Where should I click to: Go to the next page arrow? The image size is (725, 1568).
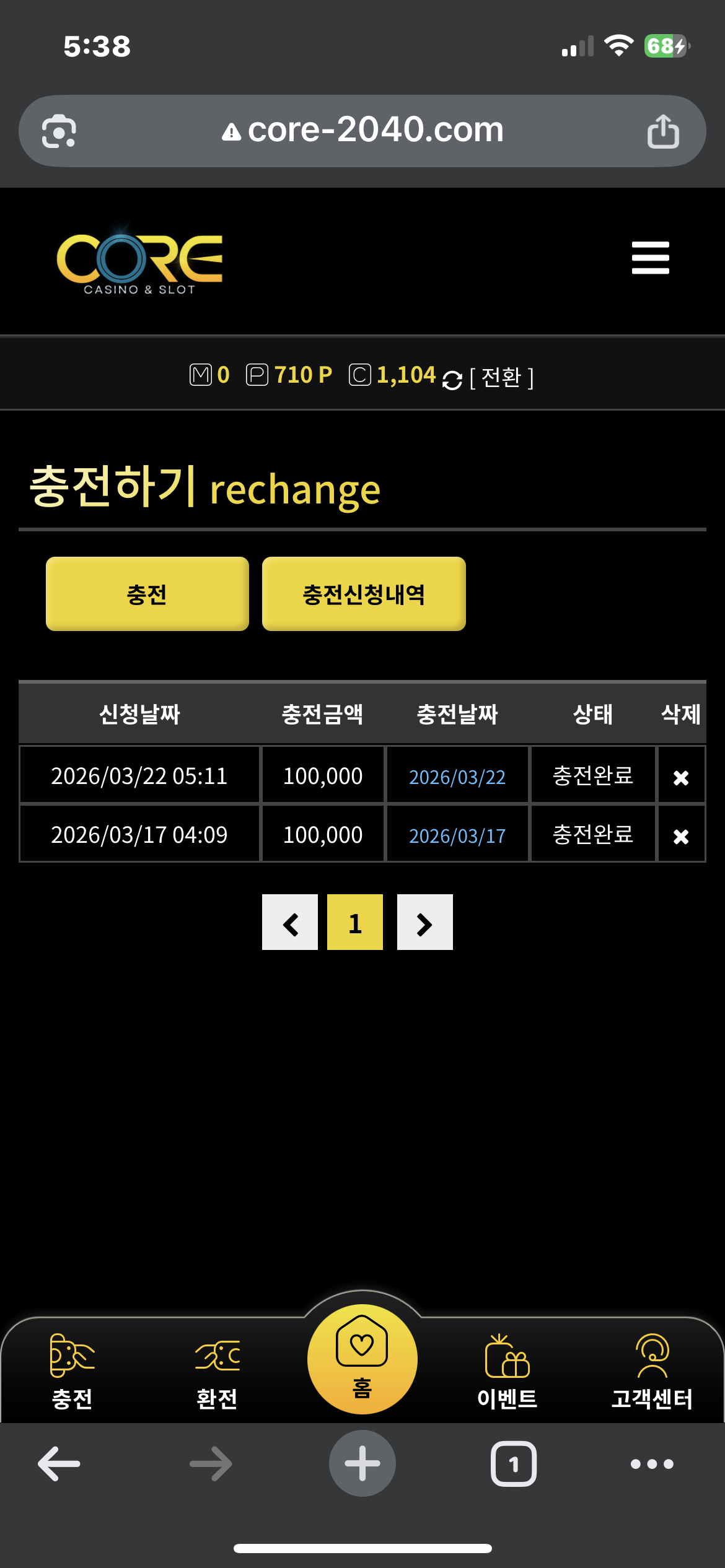point(425,923)
